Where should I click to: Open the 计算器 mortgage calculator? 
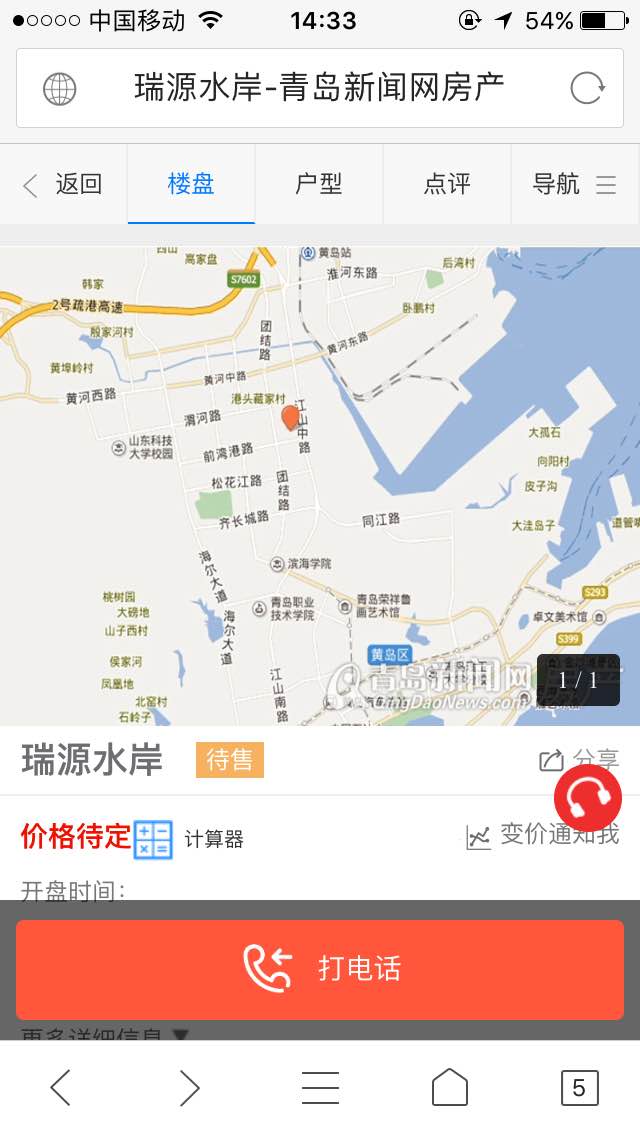190,839
